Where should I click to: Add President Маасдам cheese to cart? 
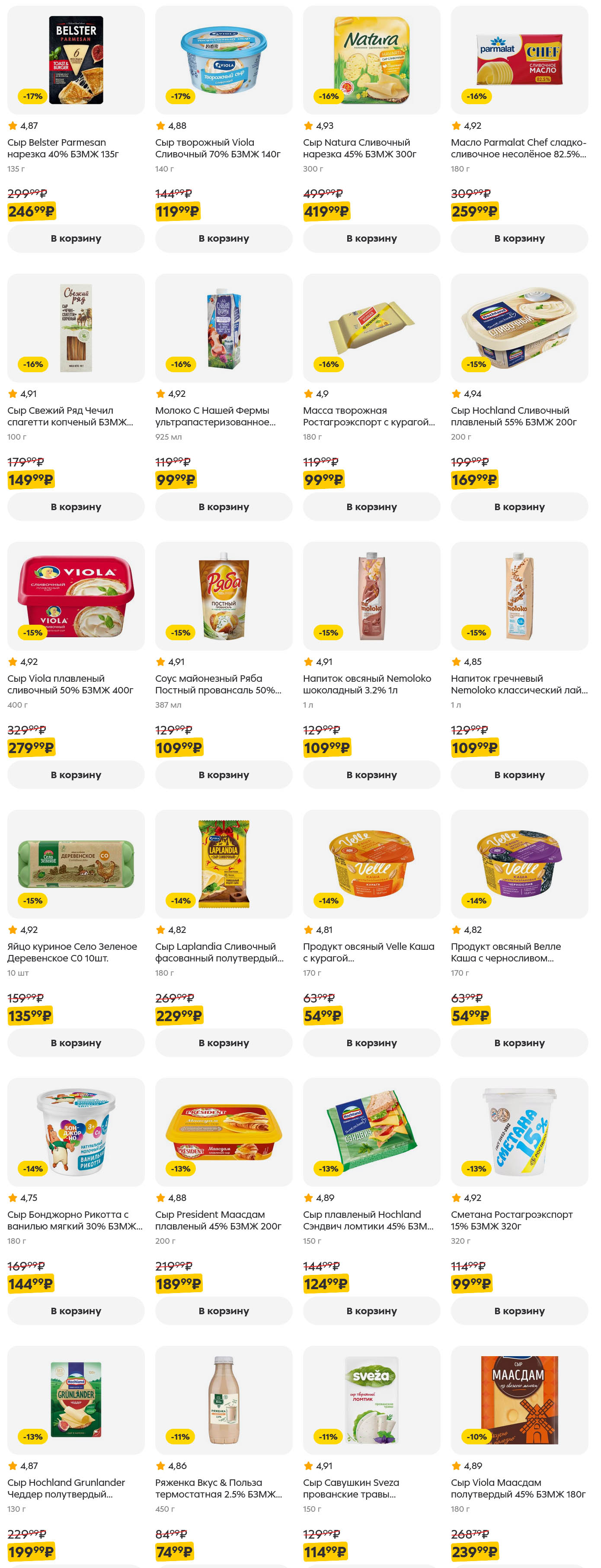point(224,1310)
